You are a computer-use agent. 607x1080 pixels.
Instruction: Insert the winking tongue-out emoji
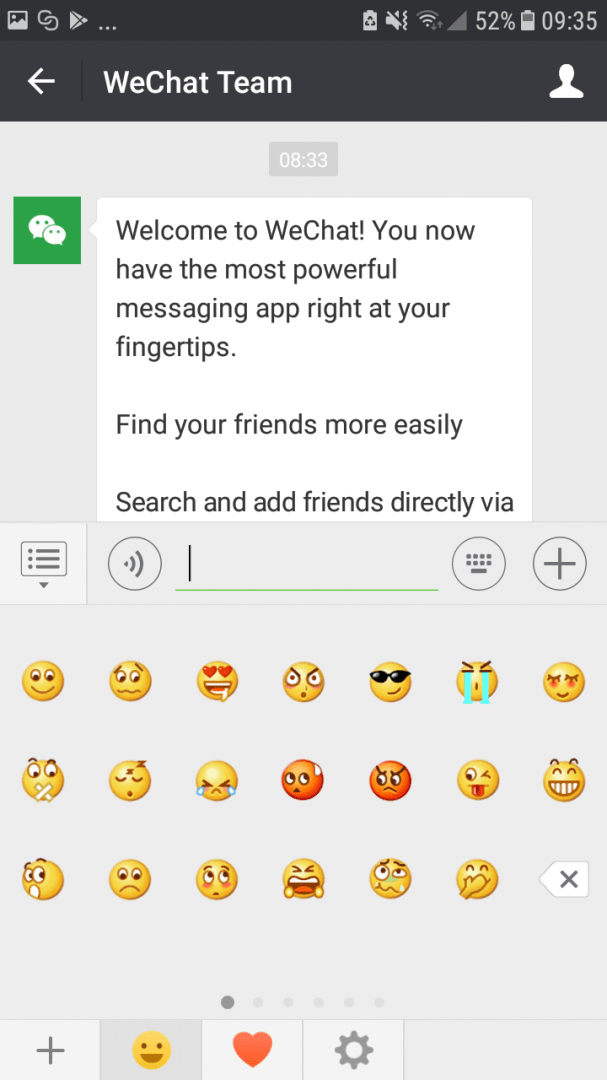point(477,781)
